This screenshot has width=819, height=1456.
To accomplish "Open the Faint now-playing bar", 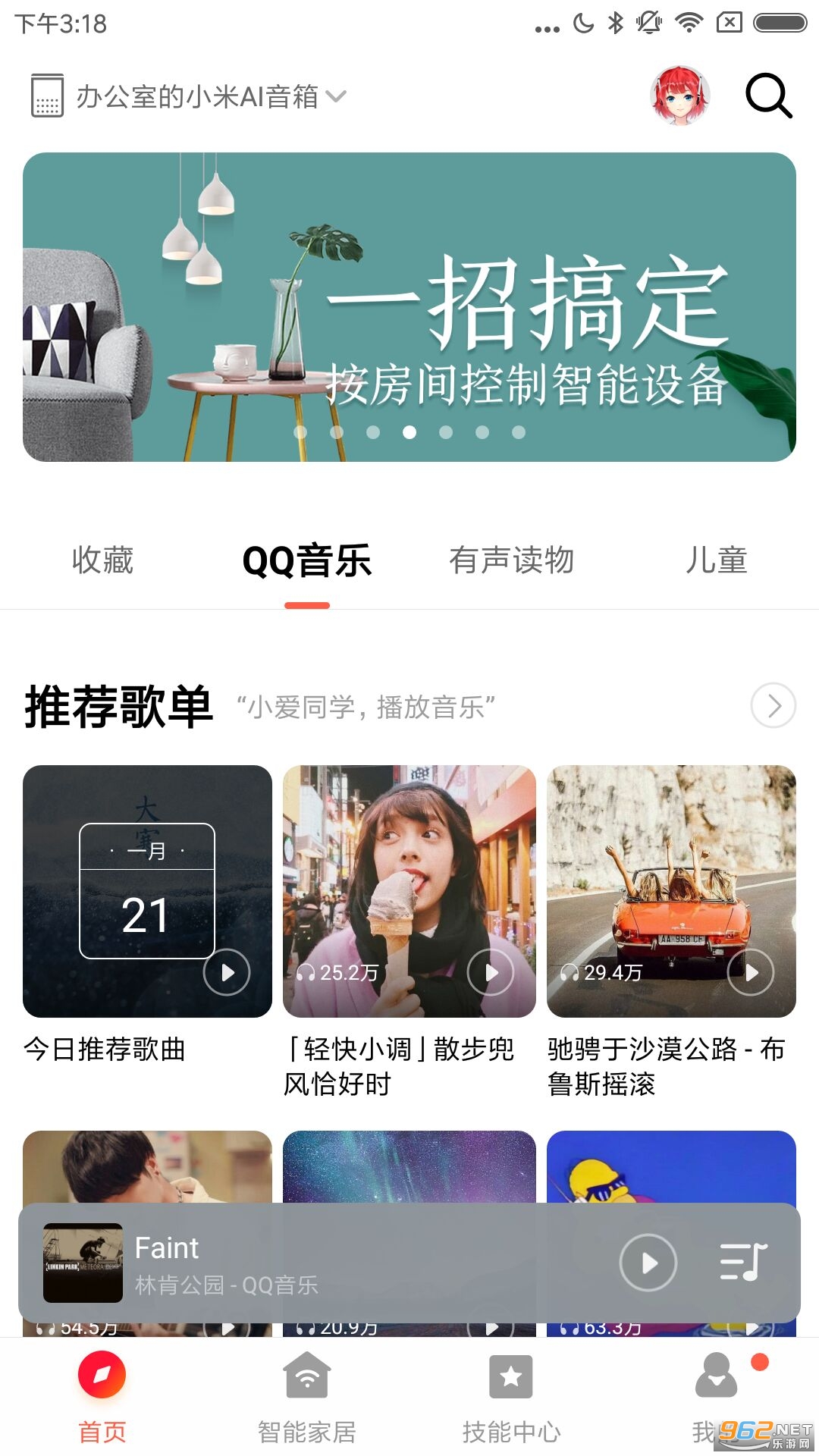I will pyautogui.click(x=303, y=1263).
